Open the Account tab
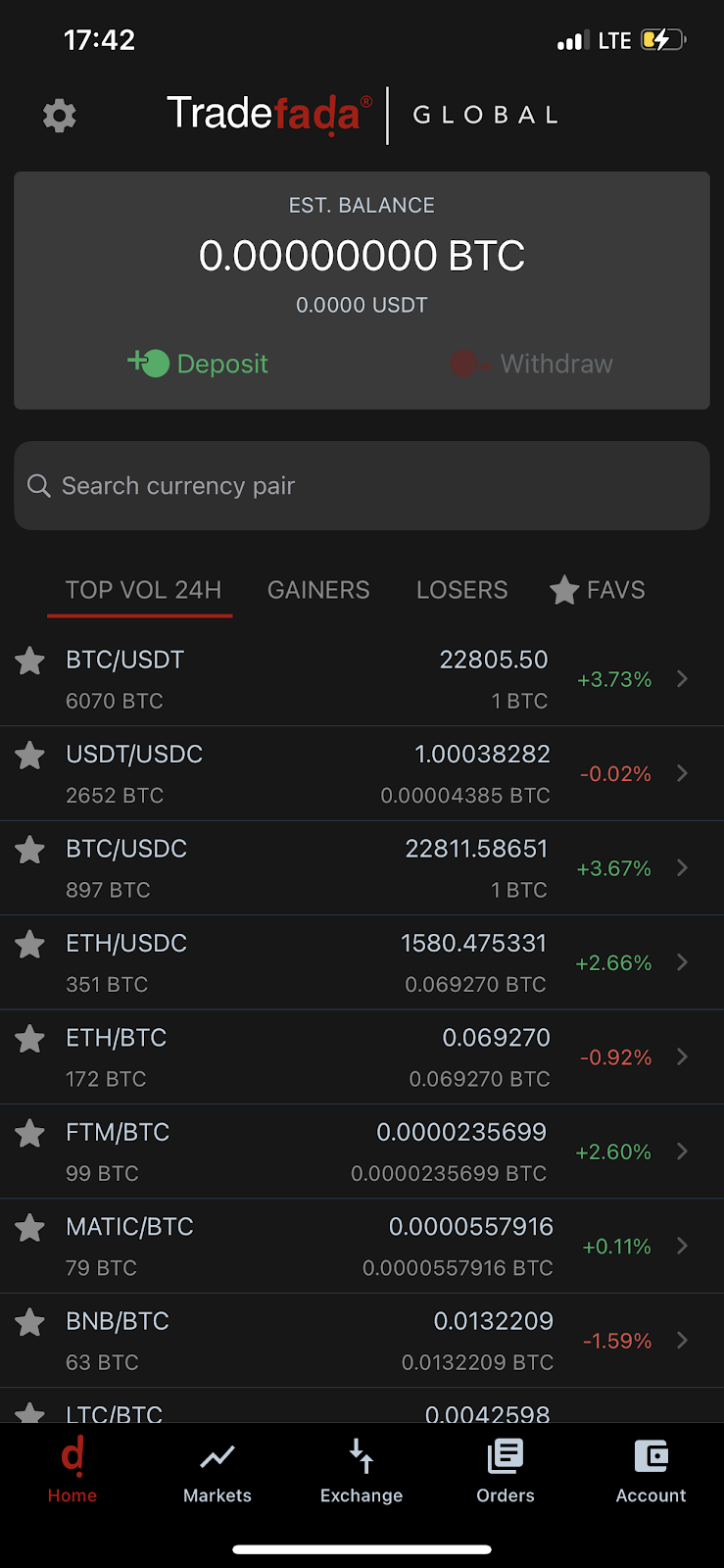Image resolution: width=724 pixels, height=1568 pixels. 651,1471
